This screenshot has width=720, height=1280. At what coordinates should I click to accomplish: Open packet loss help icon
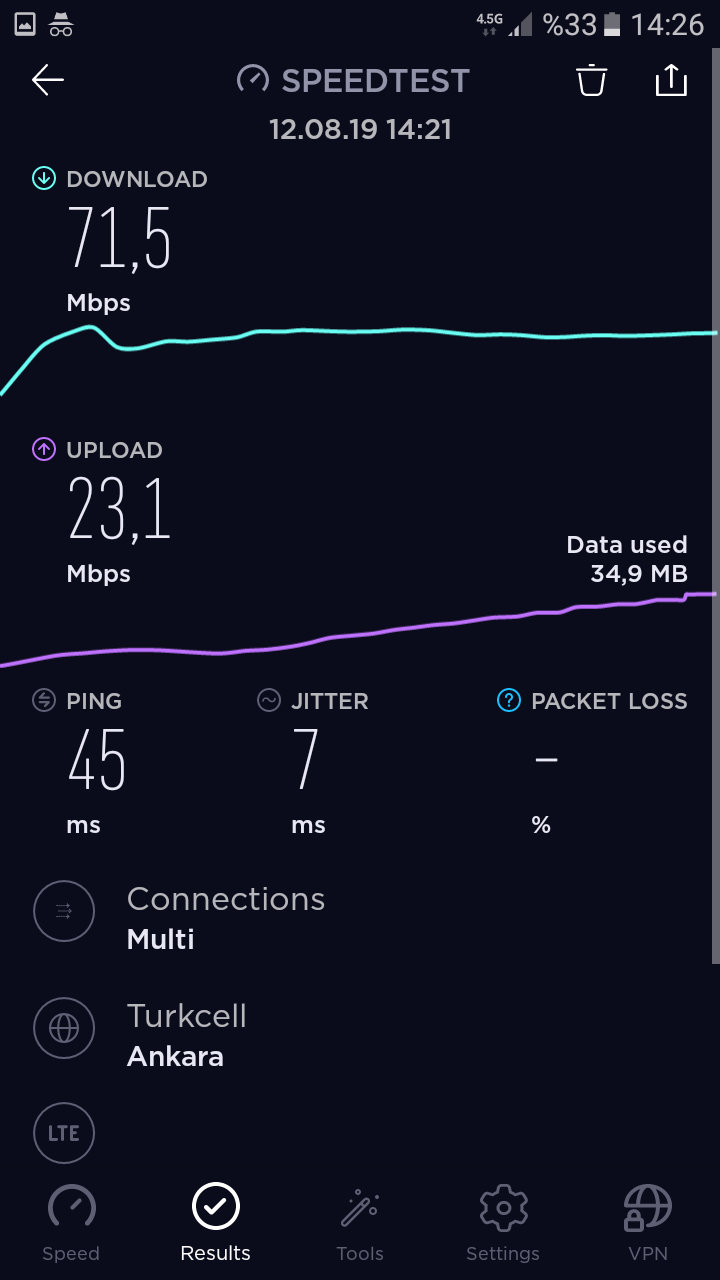point(508,701)
